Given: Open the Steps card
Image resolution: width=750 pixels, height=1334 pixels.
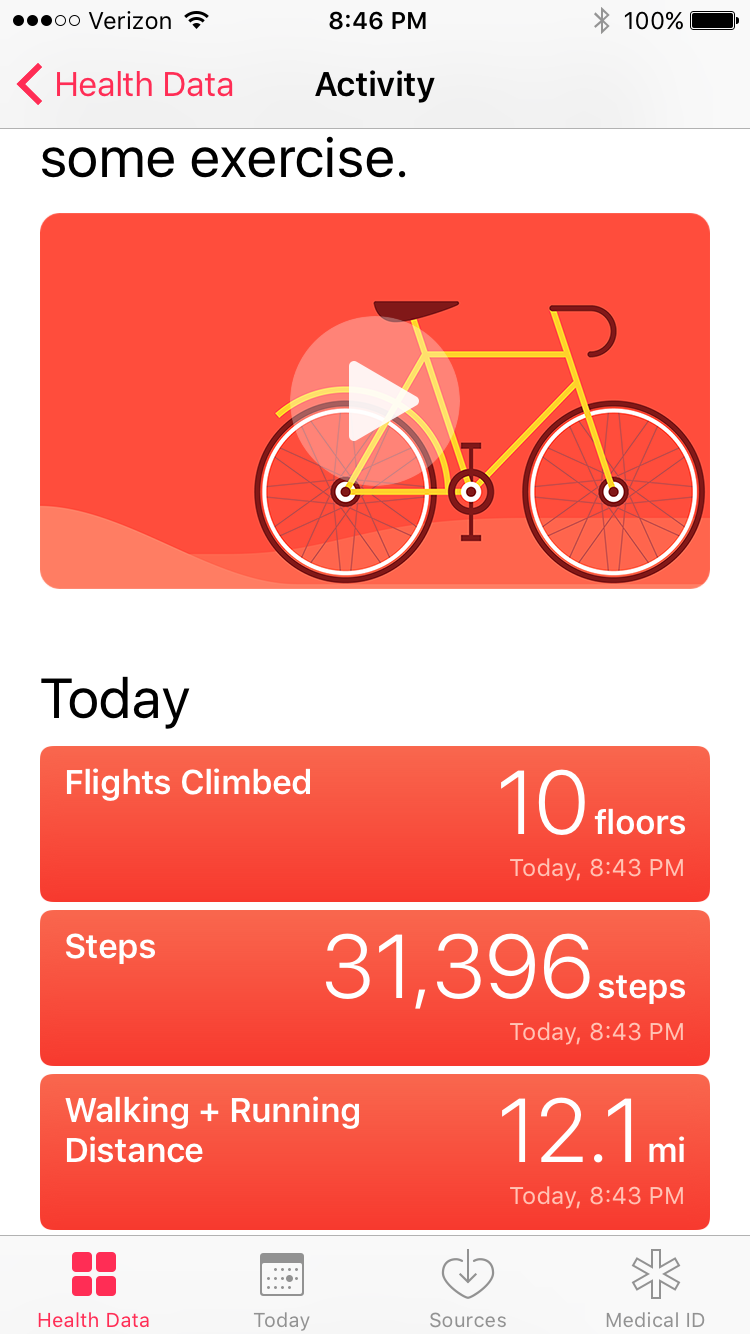Looking at the screenshot, I should point(375,988).
